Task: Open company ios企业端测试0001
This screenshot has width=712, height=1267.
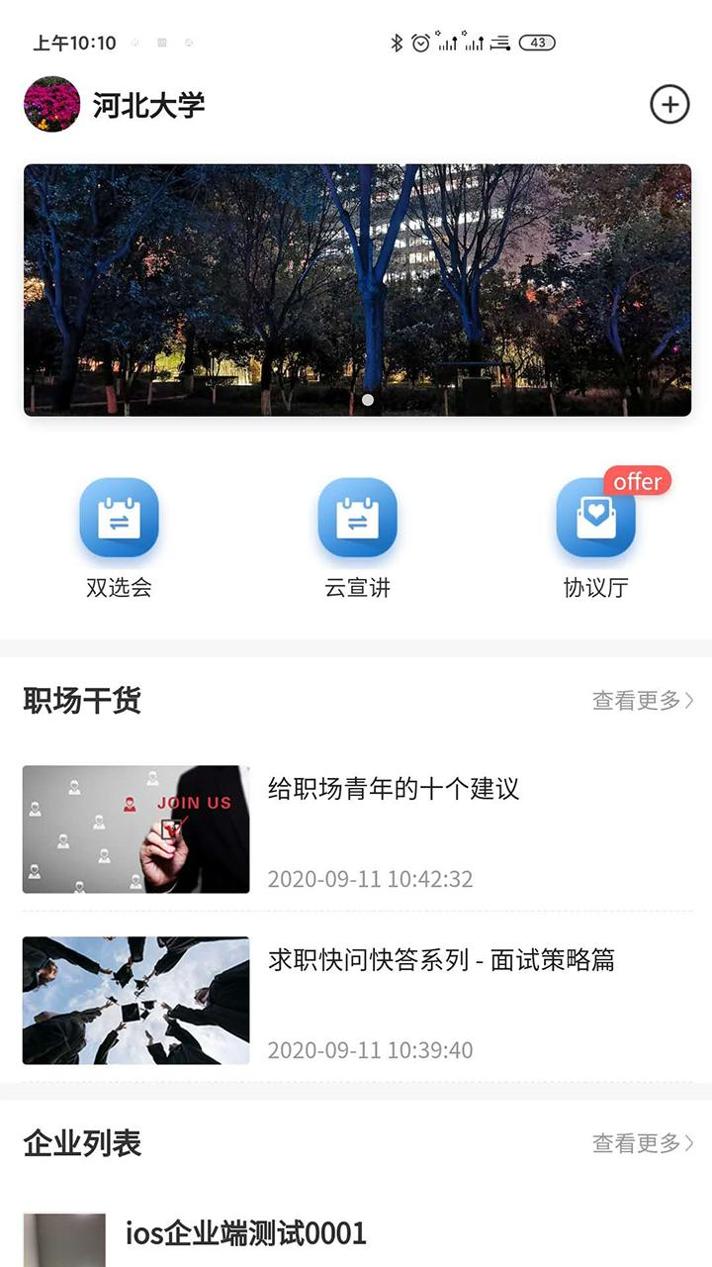Action: pyautogui.click(x=246, y=1233)
